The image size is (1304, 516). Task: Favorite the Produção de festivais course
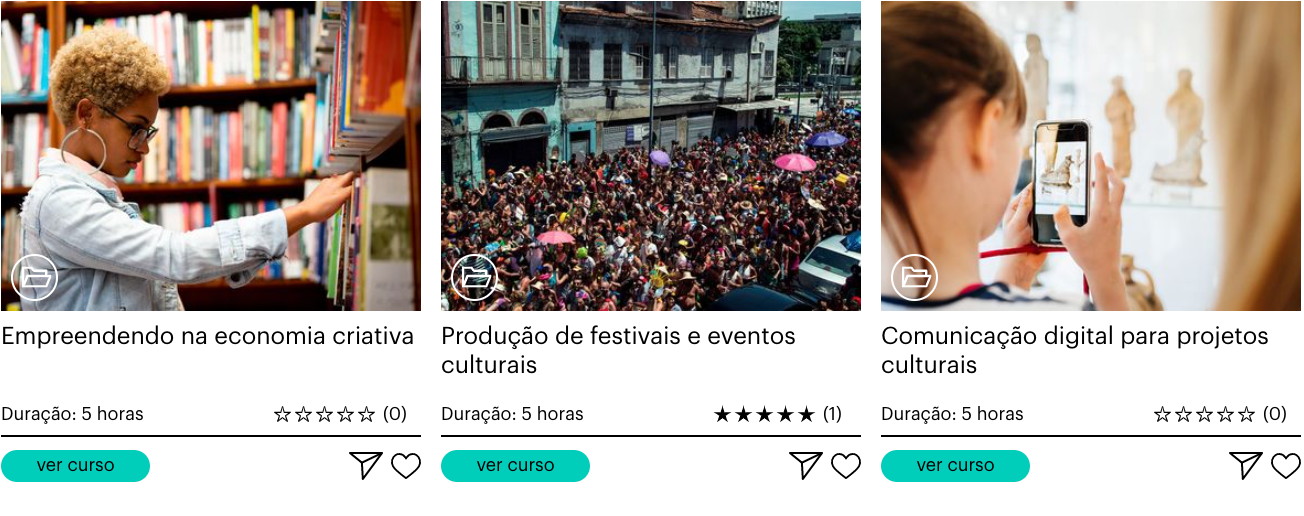pos(846,466)
